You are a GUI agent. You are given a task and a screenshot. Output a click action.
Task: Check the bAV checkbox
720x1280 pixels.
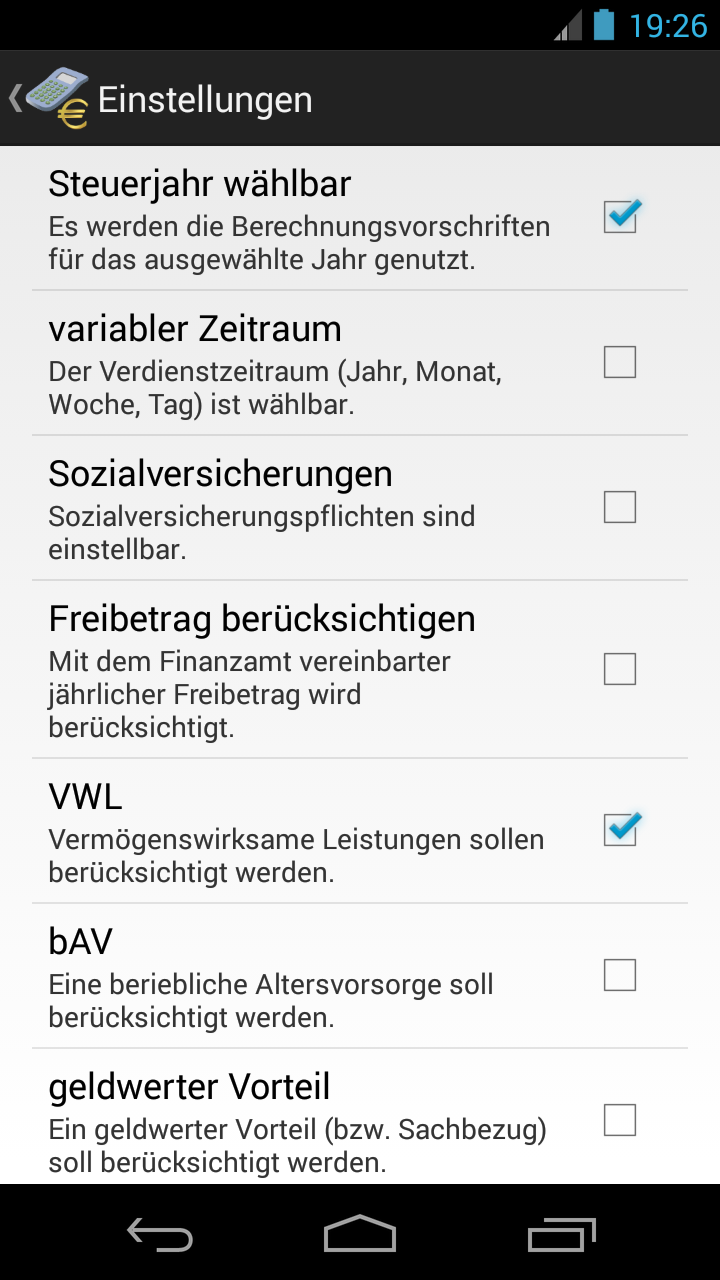619,974
